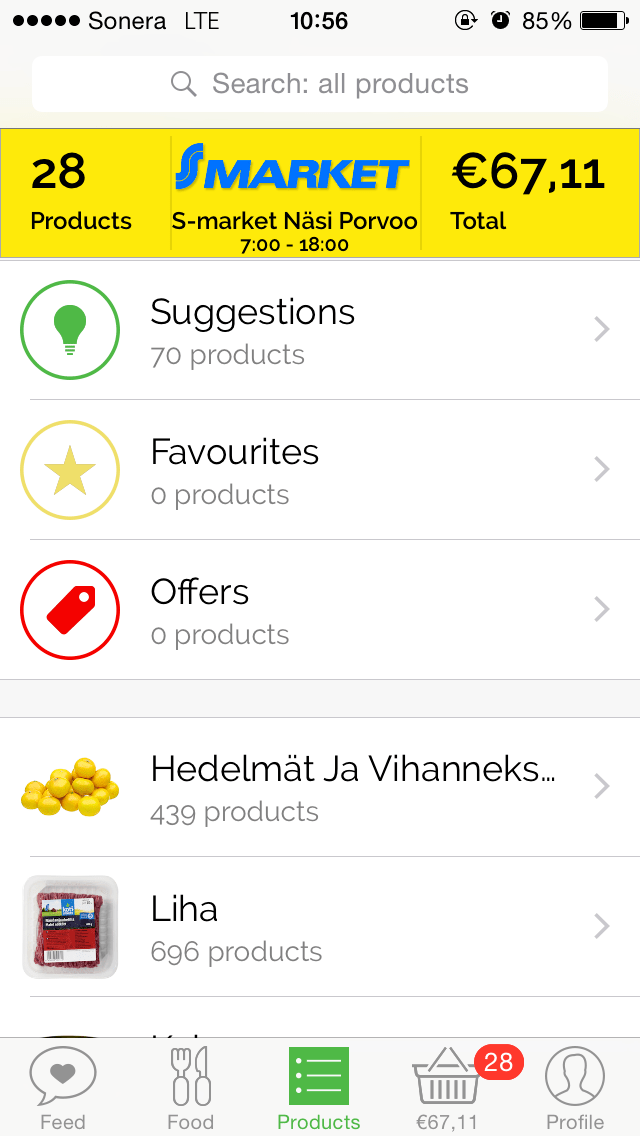Open the Liha category
The height and width of the screenshot is (1136, 640).
[x=320, y=927]
